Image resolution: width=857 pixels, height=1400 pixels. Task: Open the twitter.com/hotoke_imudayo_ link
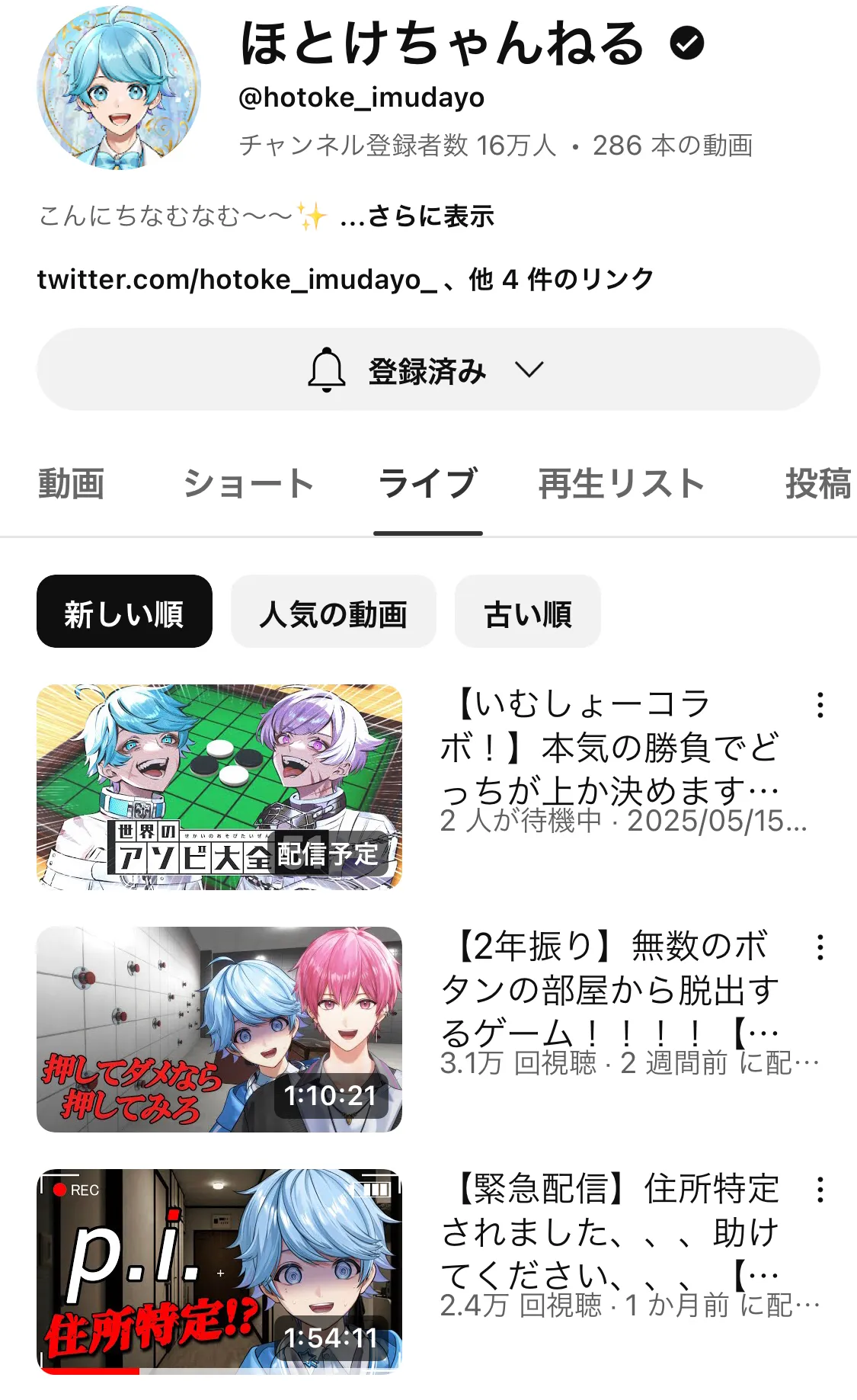pos(238,280)
